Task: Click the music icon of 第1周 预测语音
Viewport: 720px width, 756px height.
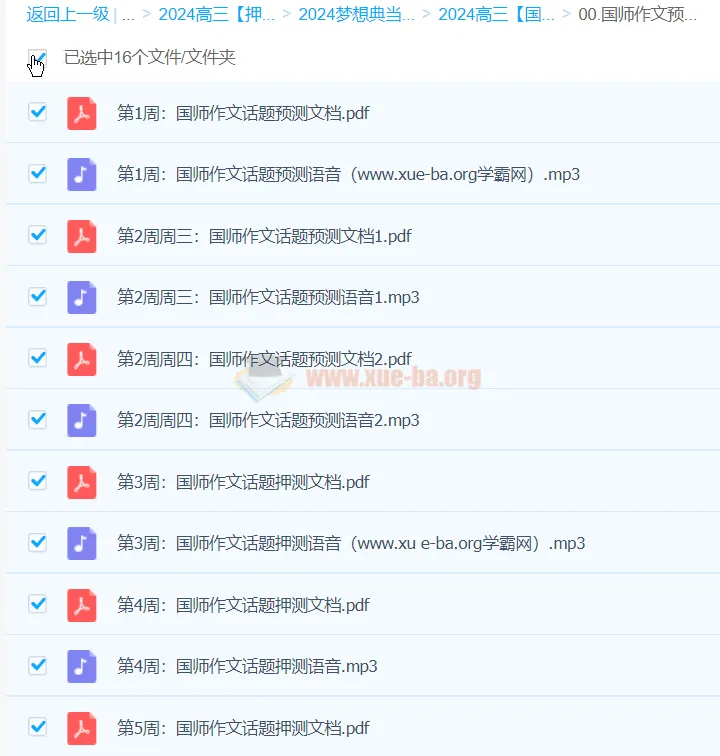Action: click(x=82, y=174)
